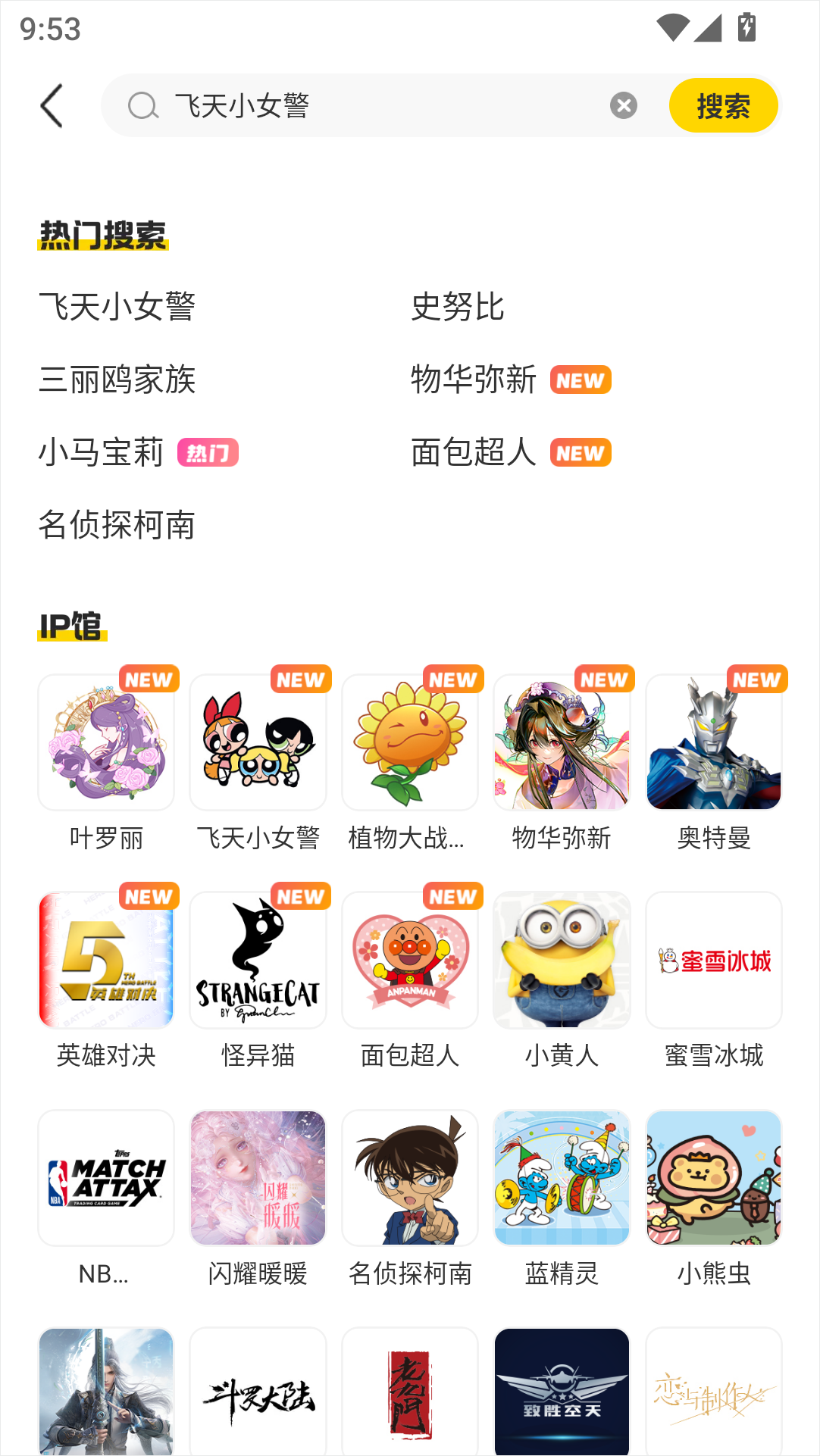Tap the yellow 搜索 button
Image resolution: width=820 pixels, height=1456 pixels.
coord(723,105)
